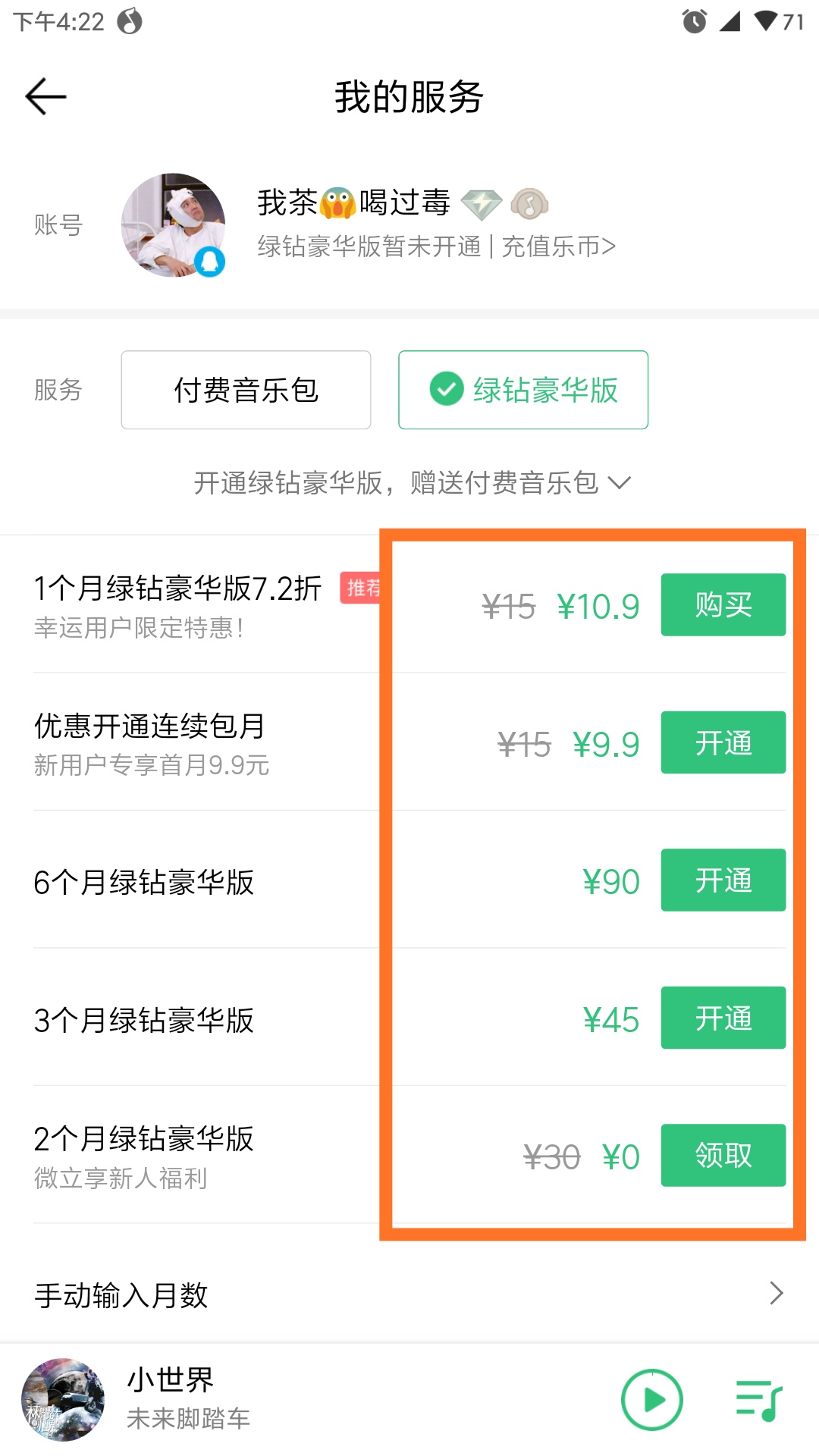Tap 领取 for the free 2-month offer
Image resolution: width=819 pixels, height=1456 pixels.
point(723,1156)
